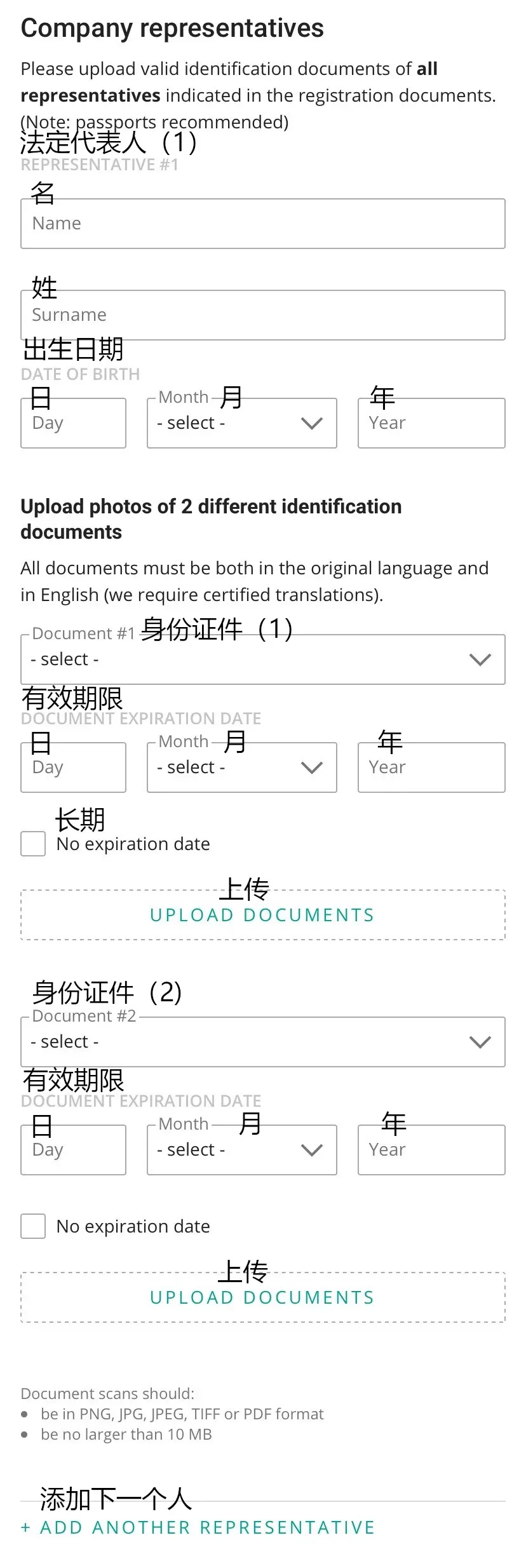The width and height of the screenshot is (526, 1568).
Task: Tap the Name input field
Action: [x=262, y=224]
